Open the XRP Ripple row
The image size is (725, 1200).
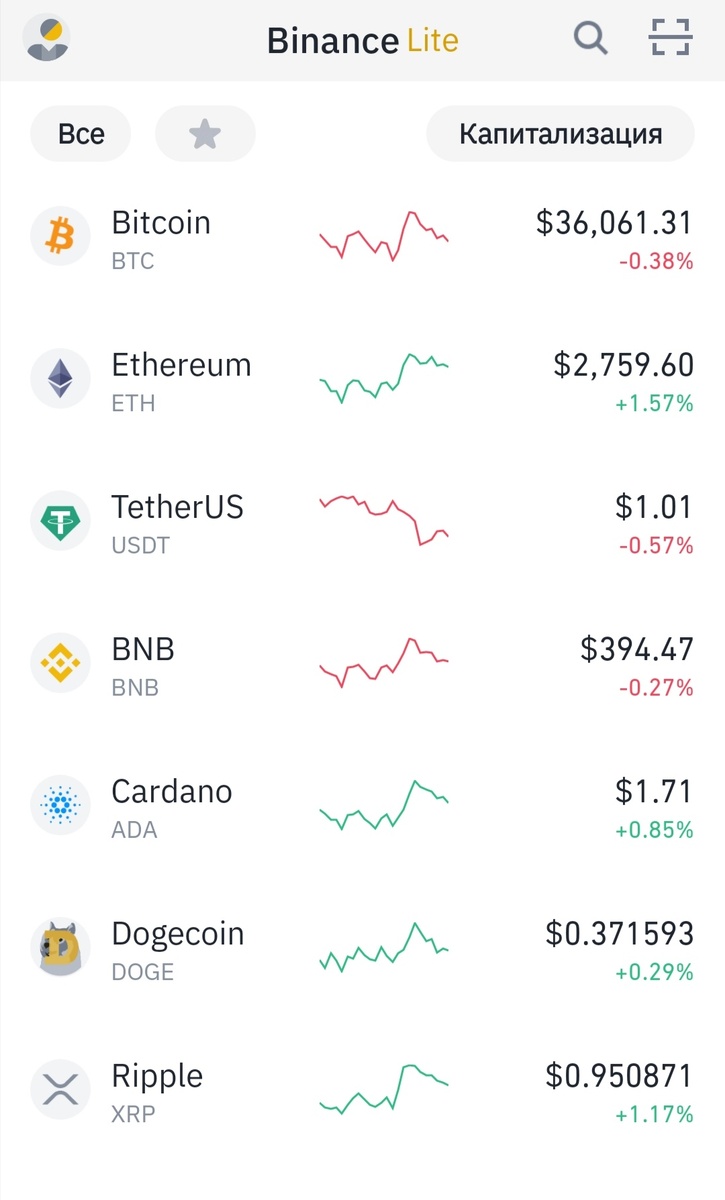[362, 1089]
